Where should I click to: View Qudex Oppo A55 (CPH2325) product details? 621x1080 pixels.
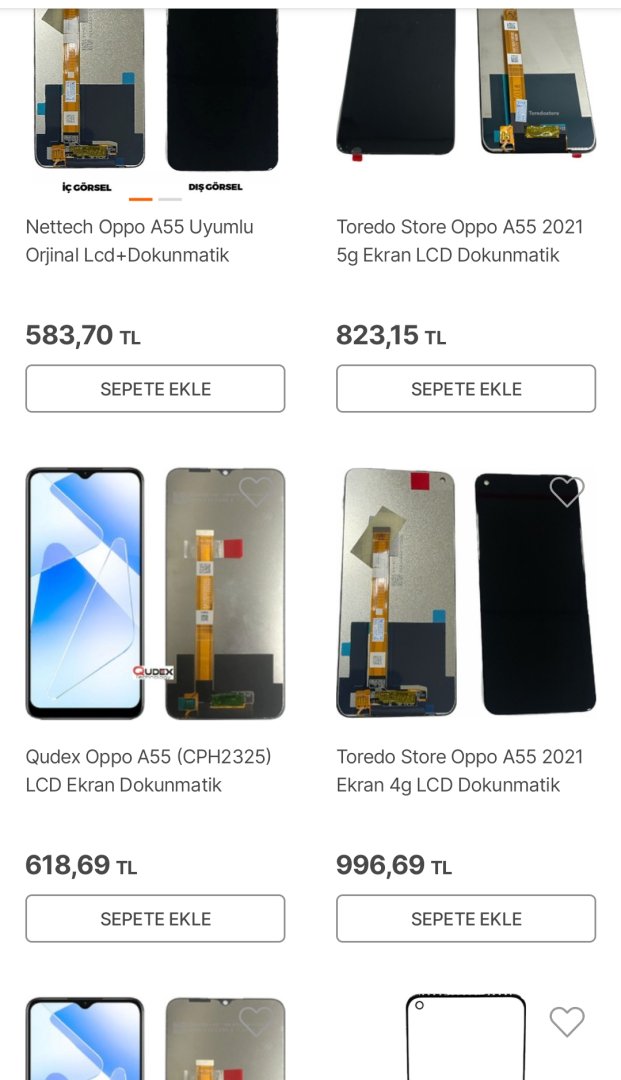pos(148,771)
